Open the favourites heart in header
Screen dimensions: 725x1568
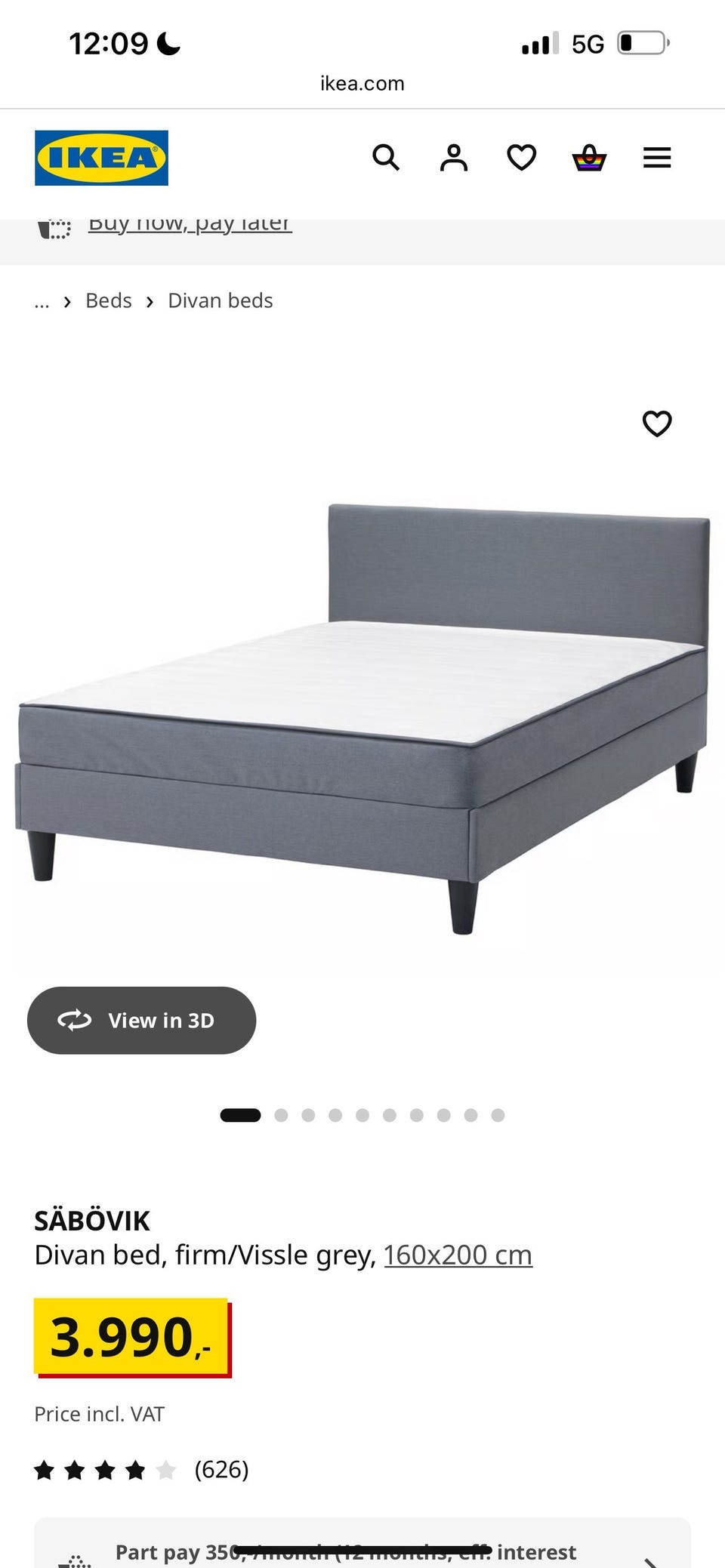tap(522, 158)
